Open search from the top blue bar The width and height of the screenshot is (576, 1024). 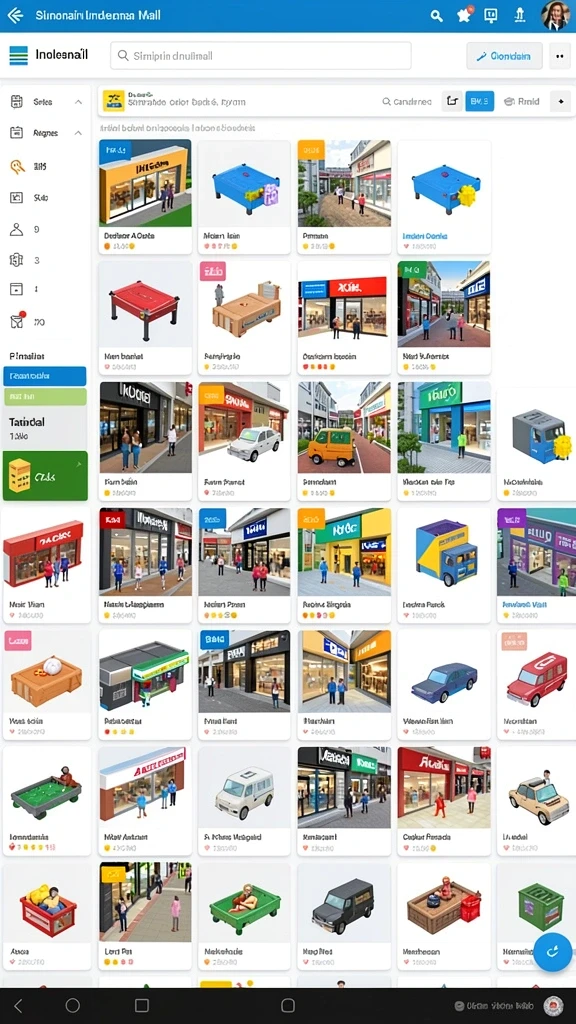(436, 16)
